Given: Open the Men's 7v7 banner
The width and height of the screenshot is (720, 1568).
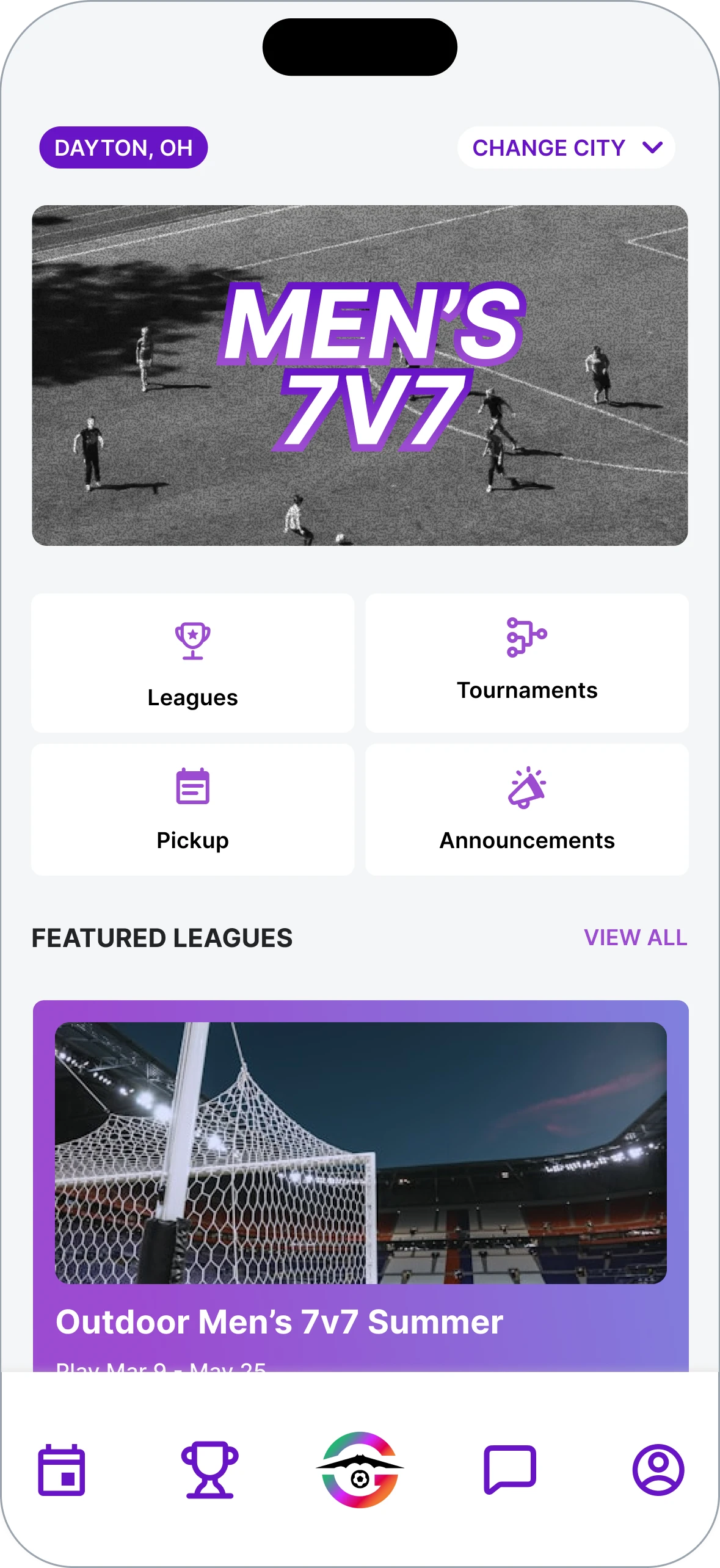Looking at the screenshot, I should tap(360, 375).
